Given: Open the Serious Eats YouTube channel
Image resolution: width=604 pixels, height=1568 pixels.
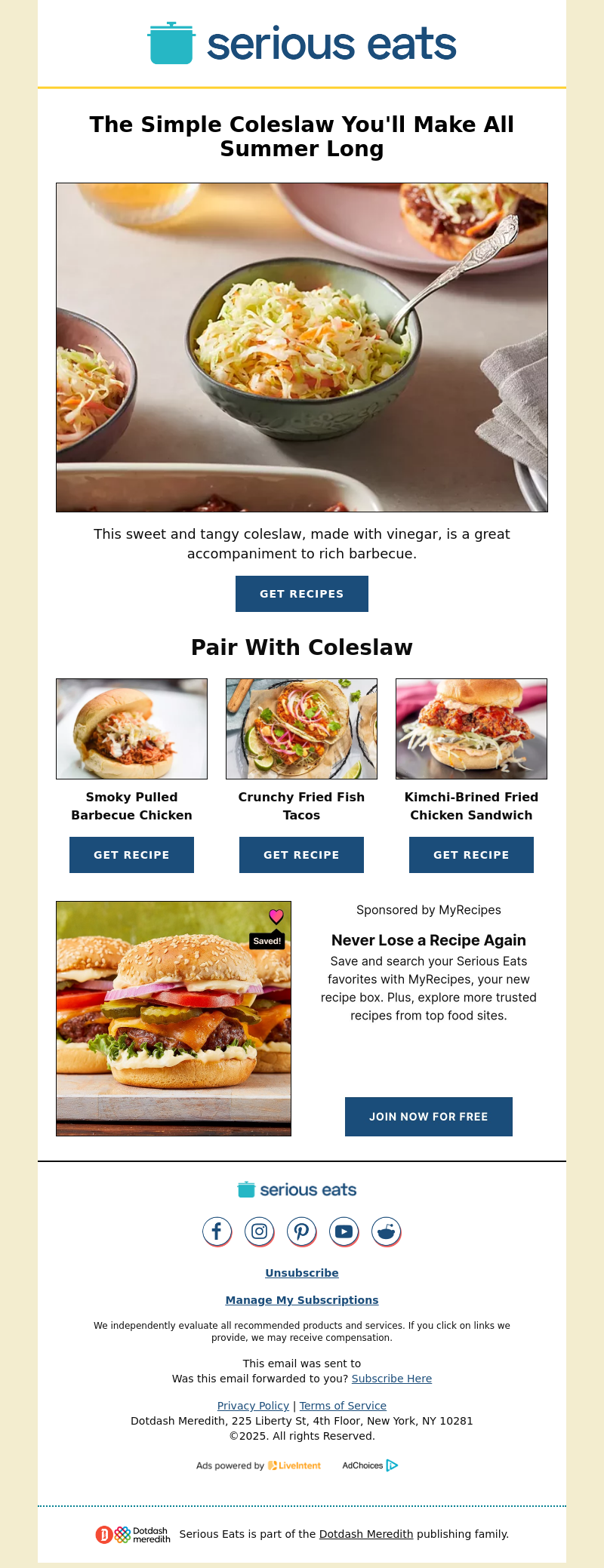Looking at the screenshot, I should click(x=344, y=1231).
